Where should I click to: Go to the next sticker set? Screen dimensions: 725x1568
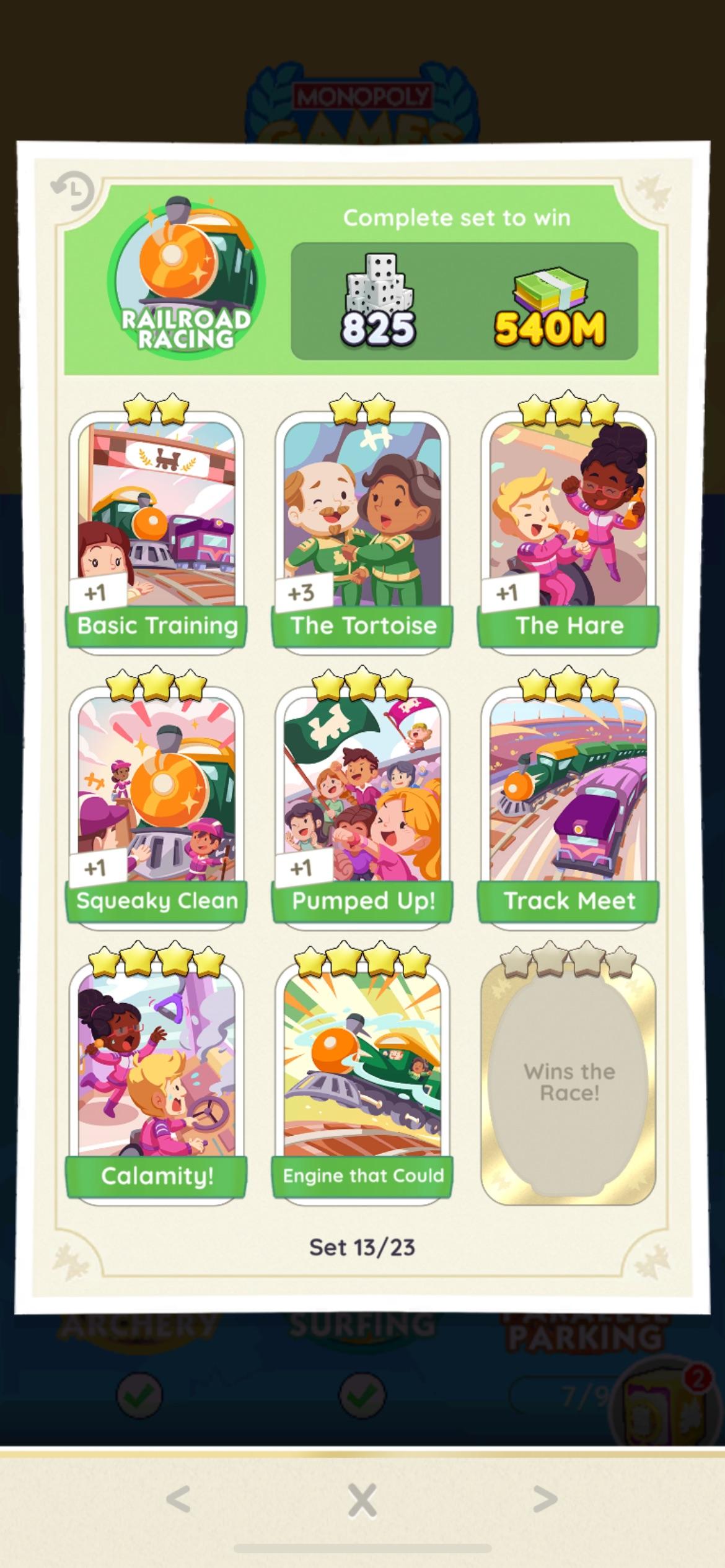[545, 1499]
